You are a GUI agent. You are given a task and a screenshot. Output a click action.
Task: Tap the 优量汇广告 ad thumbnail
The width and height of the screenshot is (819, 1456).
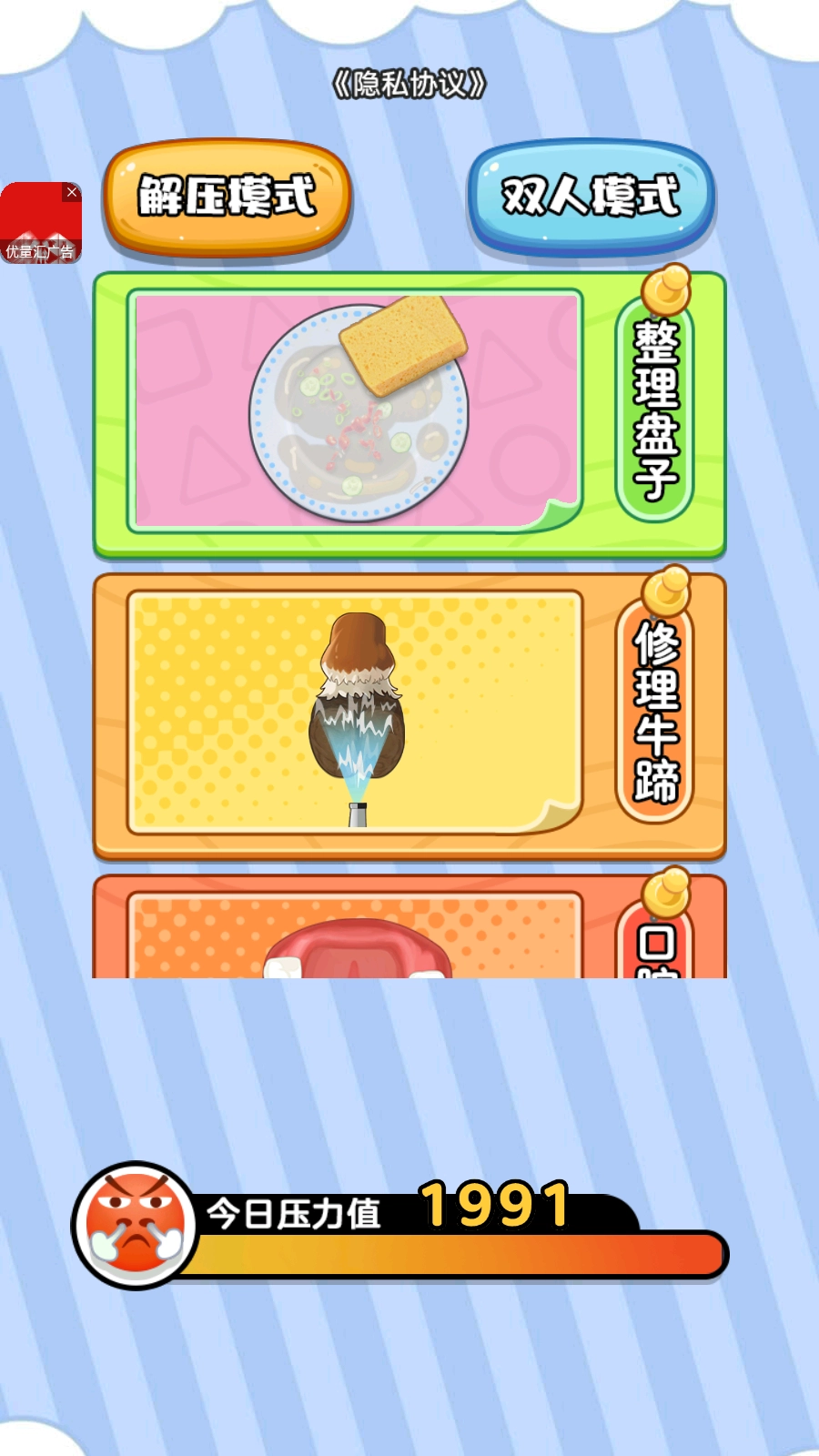coord(36,227)
